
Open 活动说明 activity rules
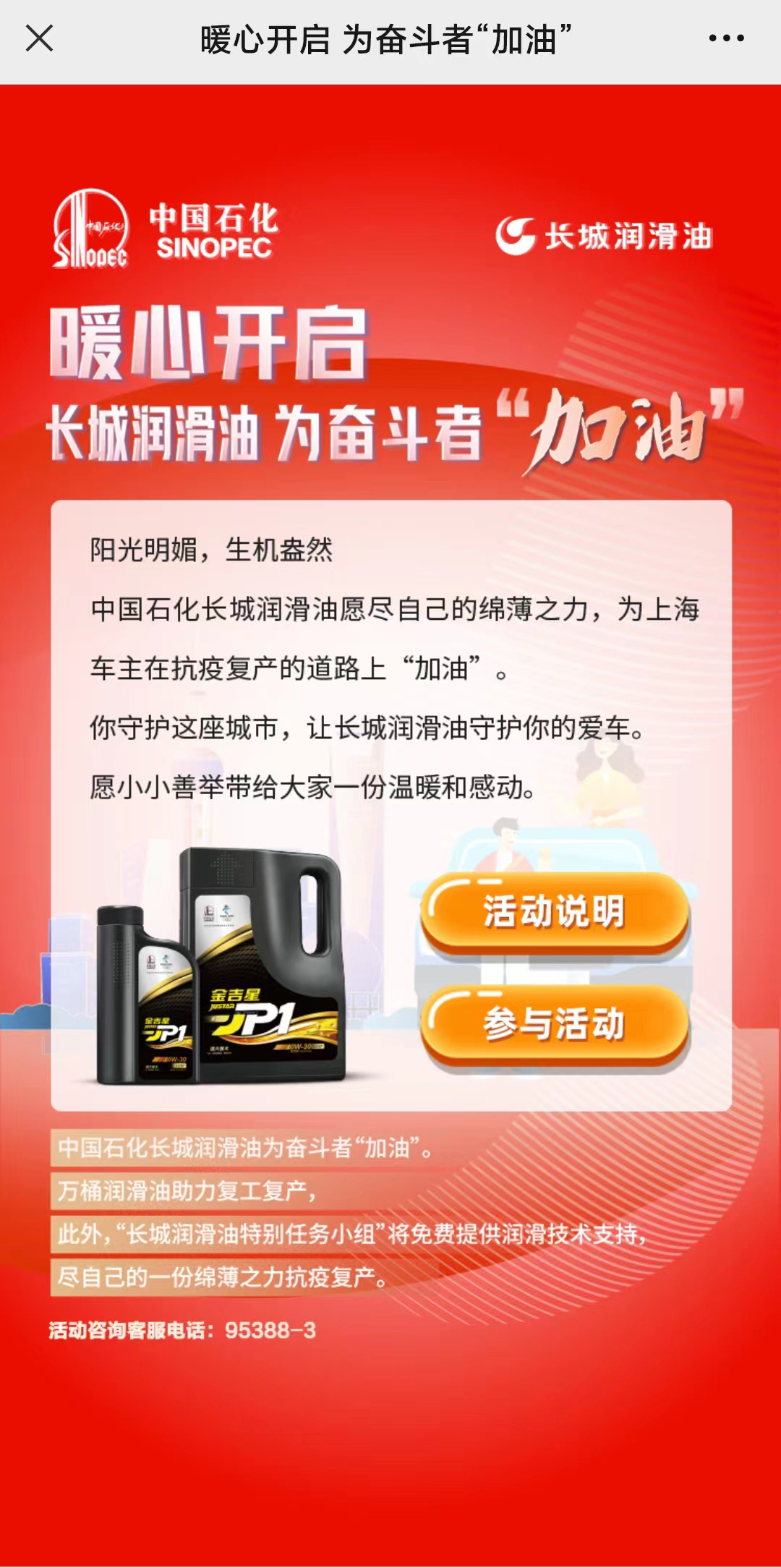[x=554, y=911]
